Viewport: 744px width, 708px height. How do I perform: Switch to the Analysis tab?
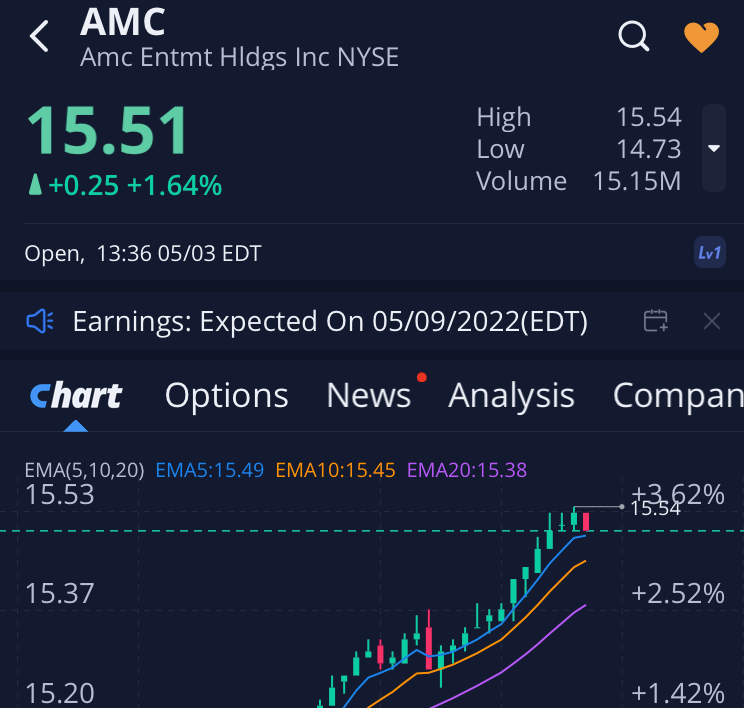point(511,396)
